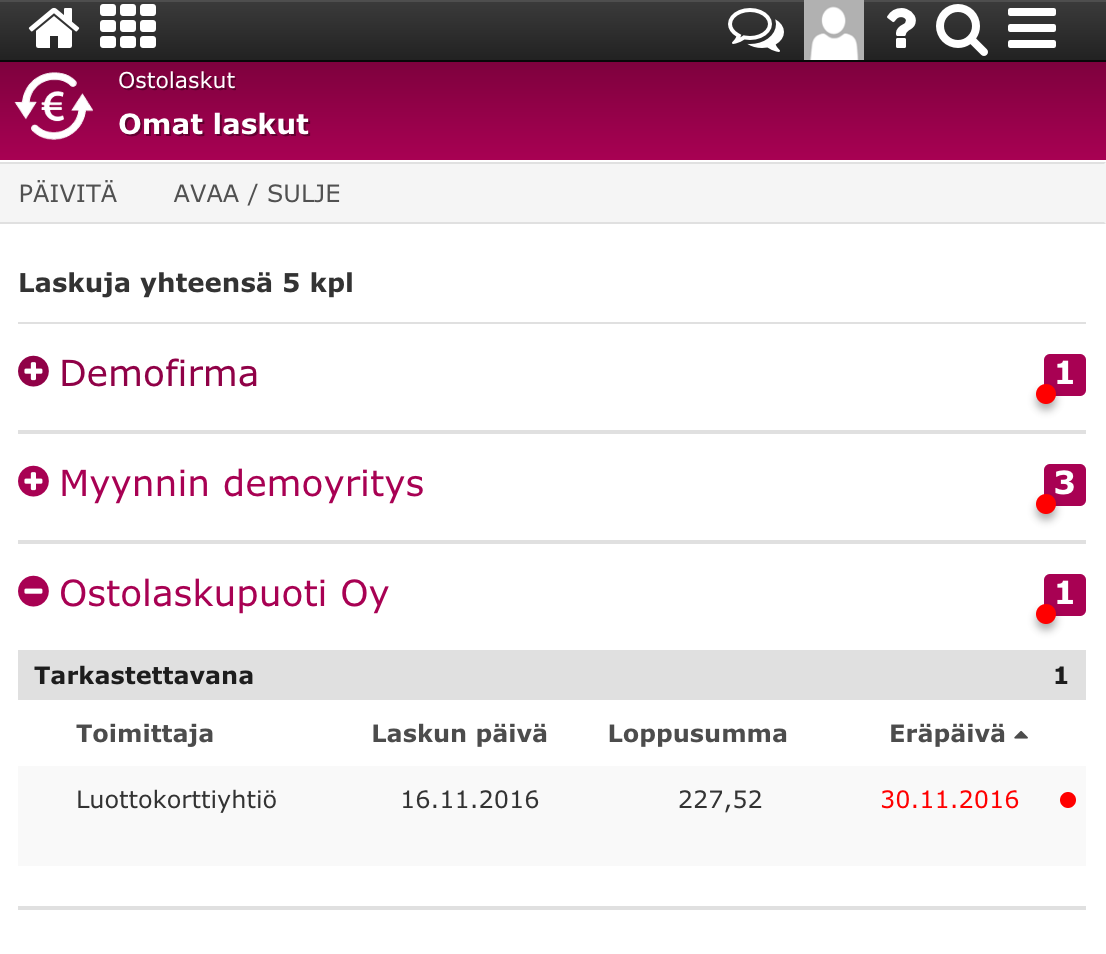This screenshot has width=1106, height=954.
Task: Open the help question mark
Action: click(x=901, y=30)
